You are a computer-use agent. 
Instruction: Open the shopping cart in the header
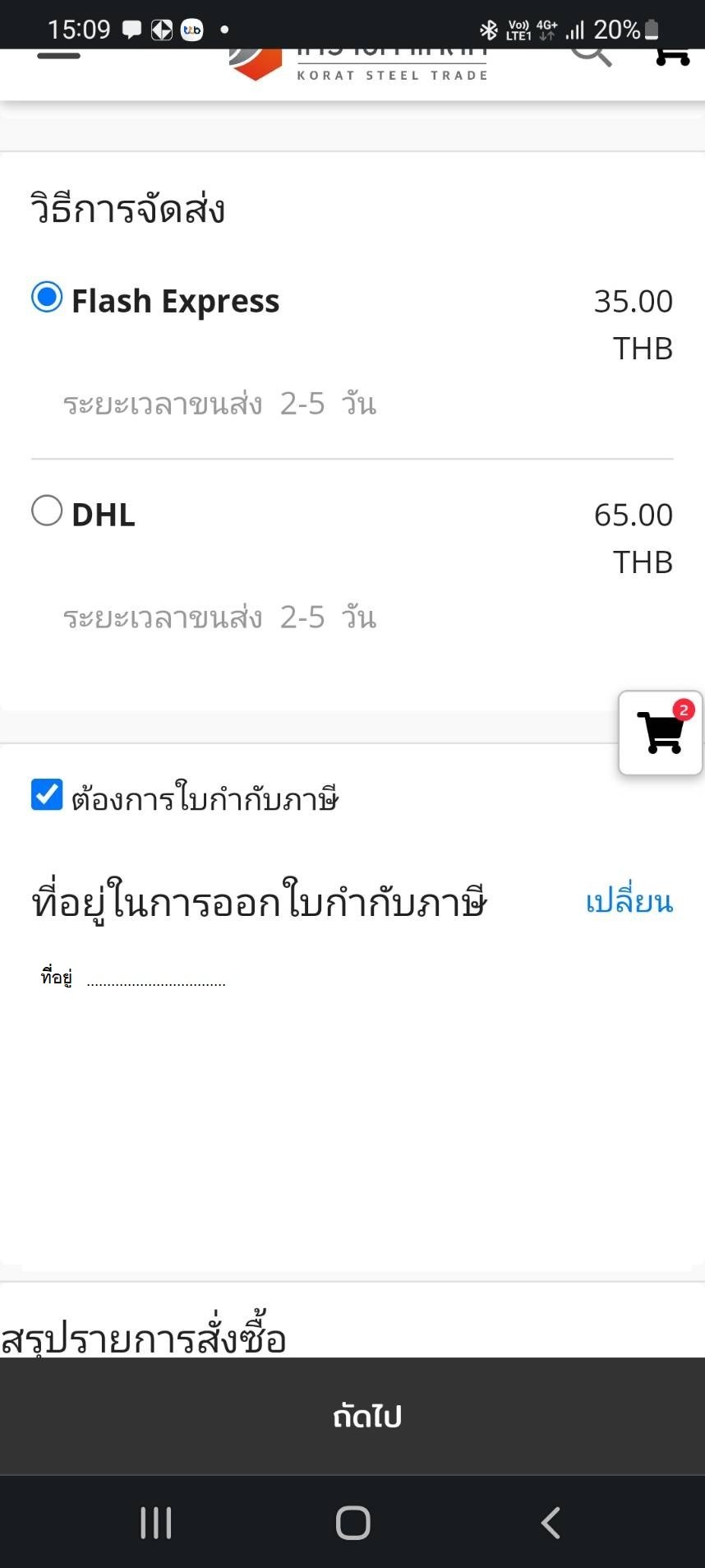[x=672, y=56]
